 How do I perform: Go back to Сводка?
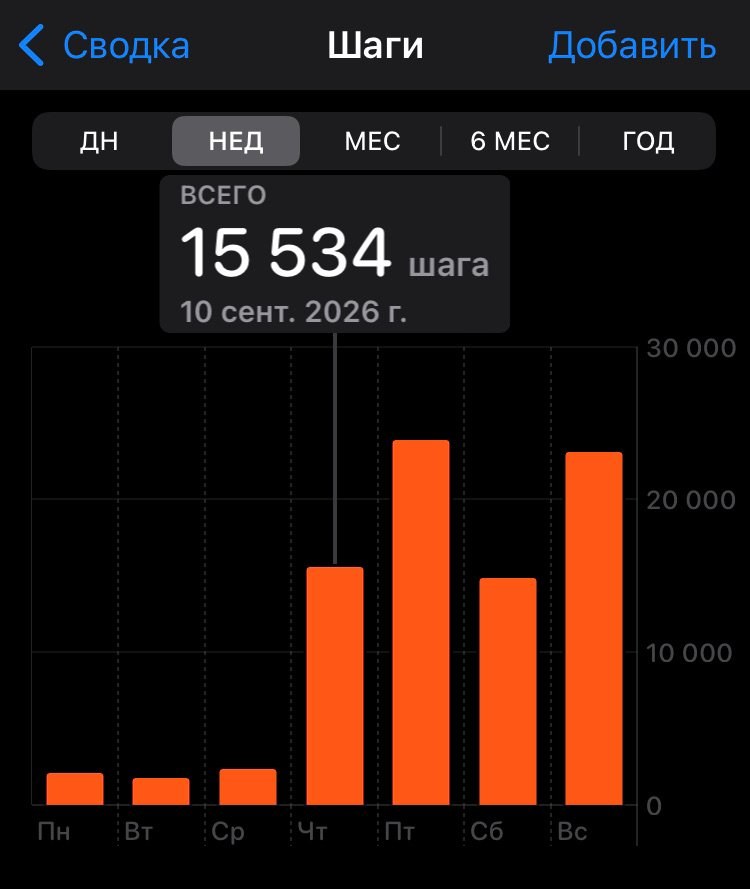(104, 45)
